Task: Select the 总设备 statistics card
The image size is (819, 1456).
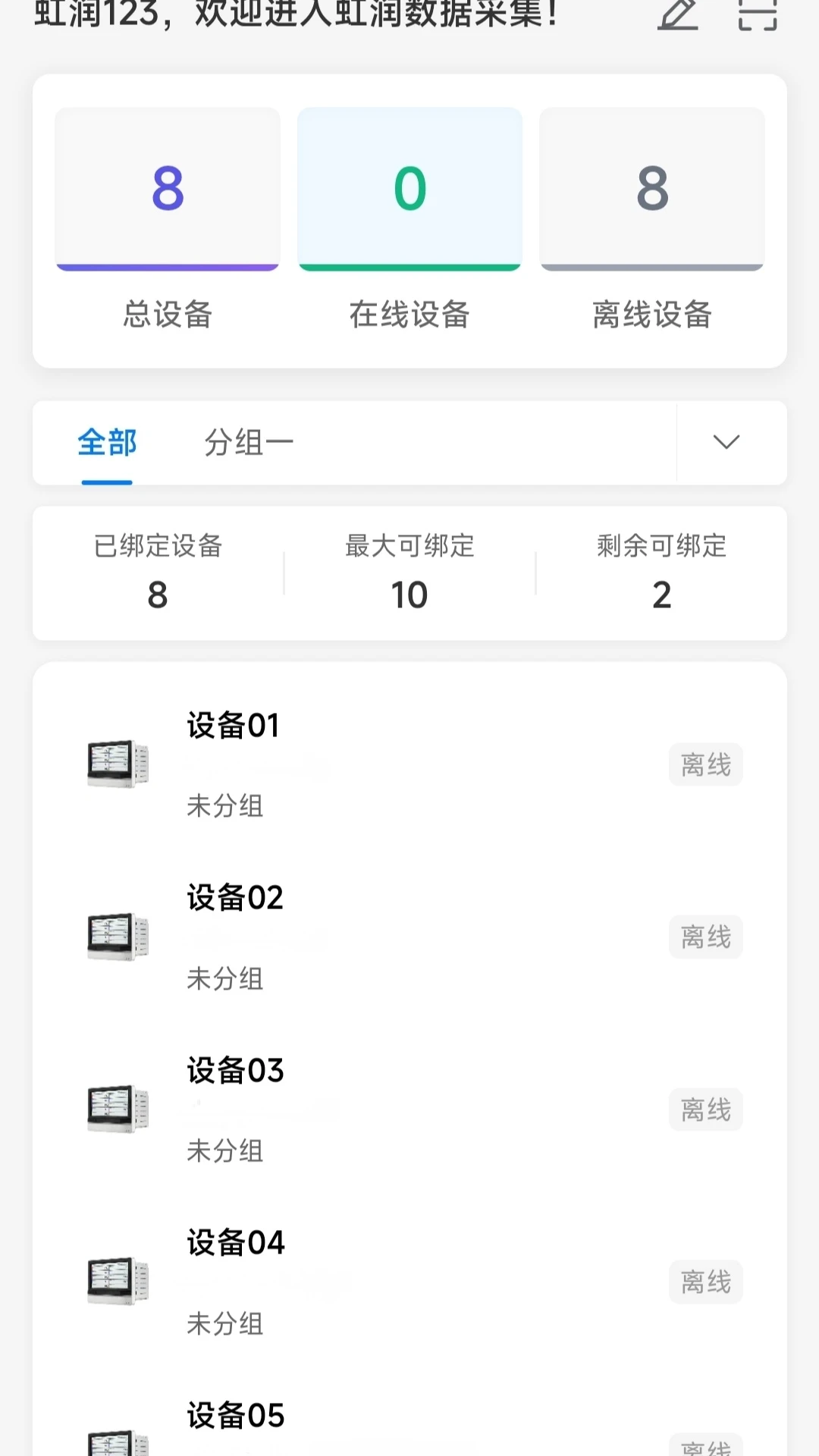Action: [x=167, y=190]
